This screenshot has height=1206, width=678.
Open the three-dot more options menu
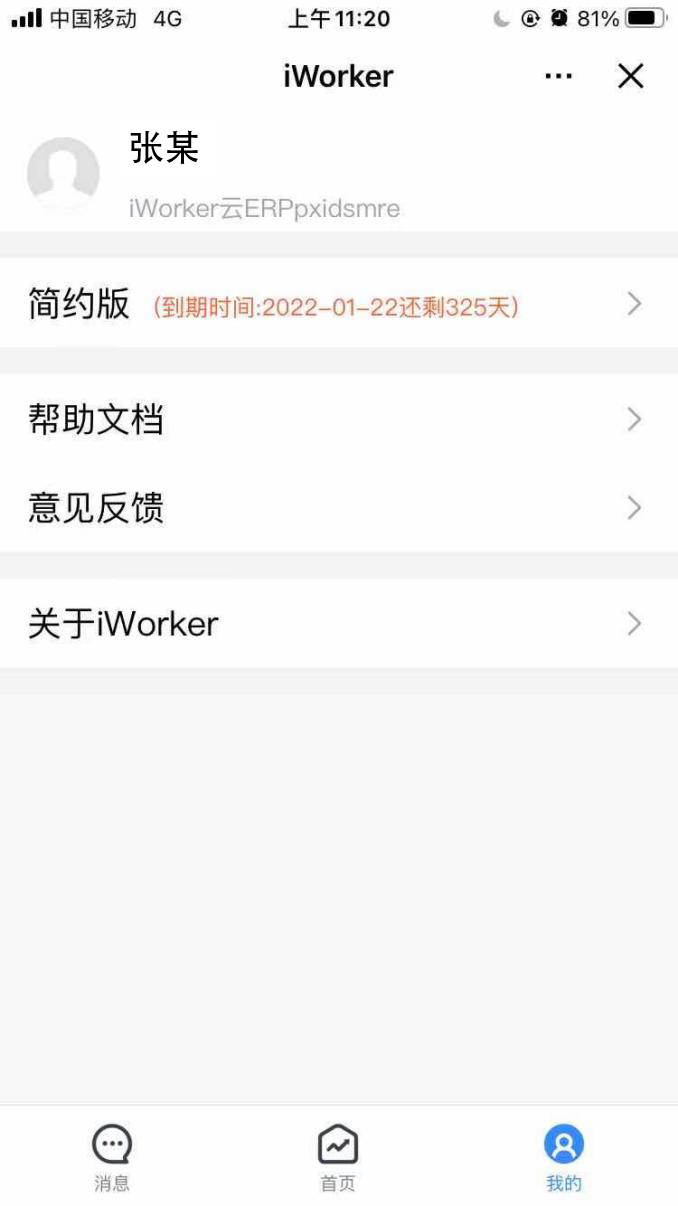click(x=558, y=76)
